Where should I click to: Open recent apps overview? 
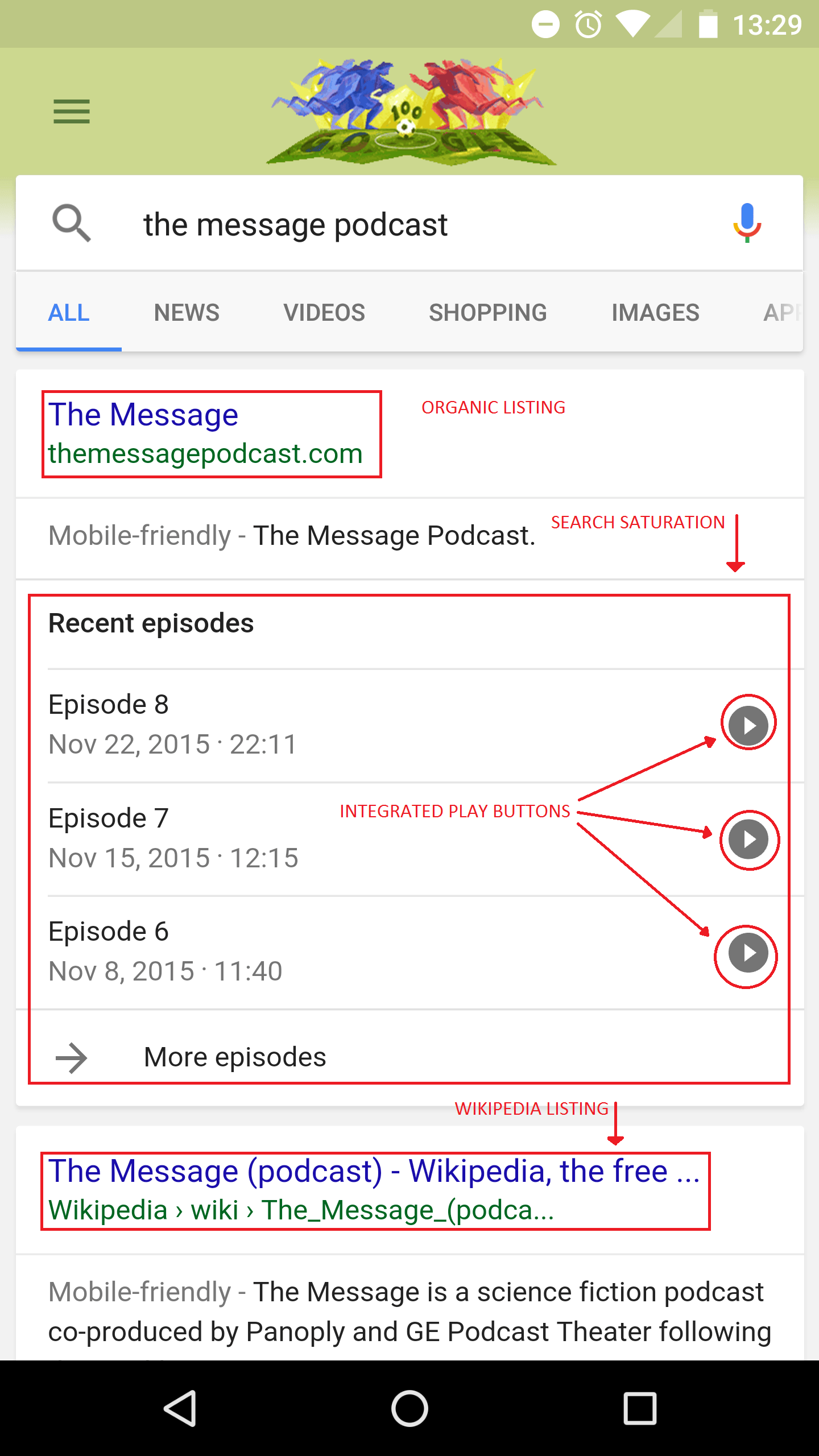point(640,1408)
